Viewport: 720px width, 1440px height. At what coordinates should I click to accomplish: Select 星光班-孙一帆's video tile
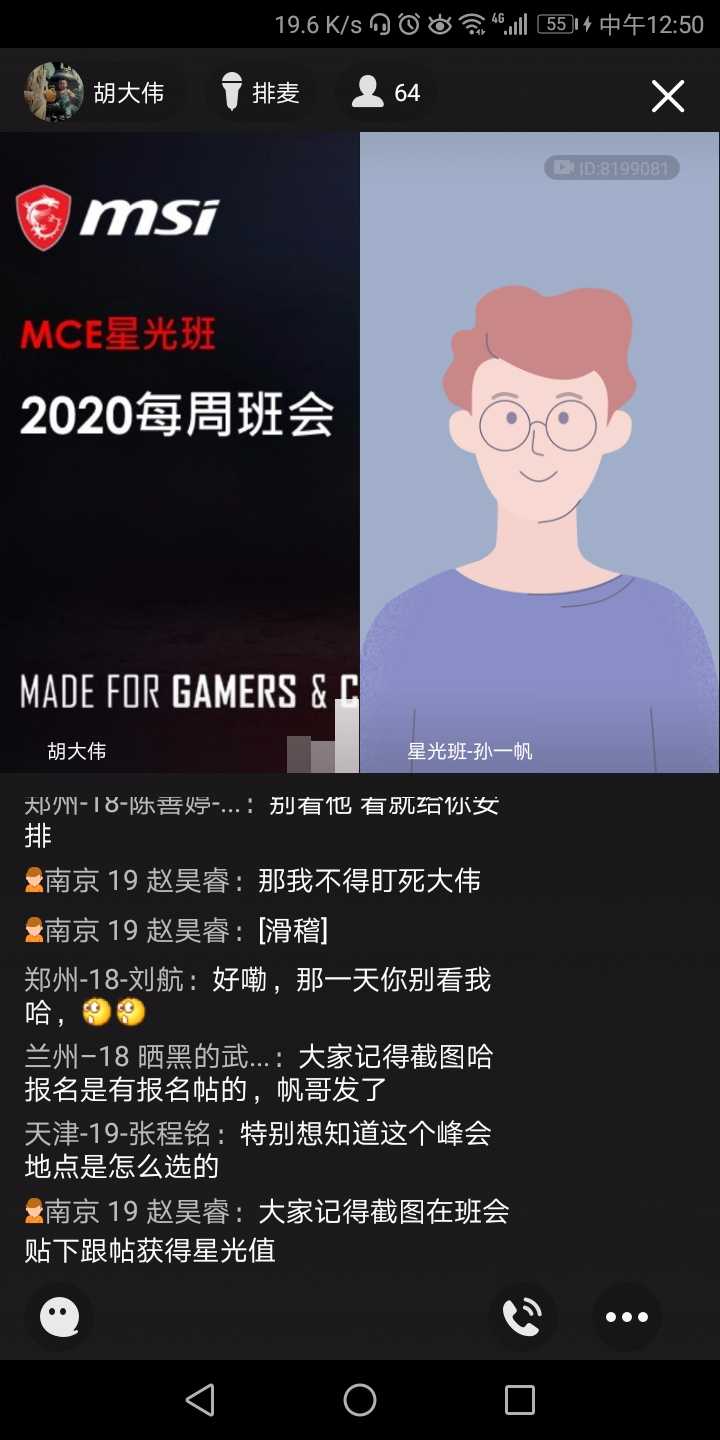pos(539,452)
